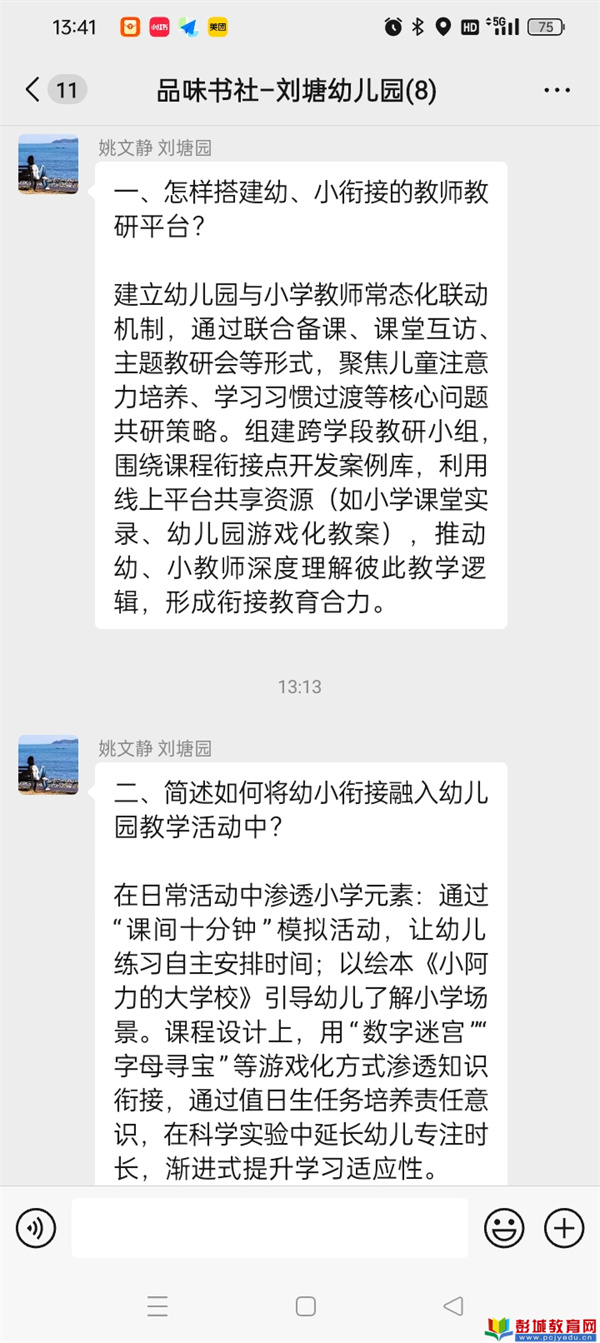Go to the system home screen

coord(306,1305)
